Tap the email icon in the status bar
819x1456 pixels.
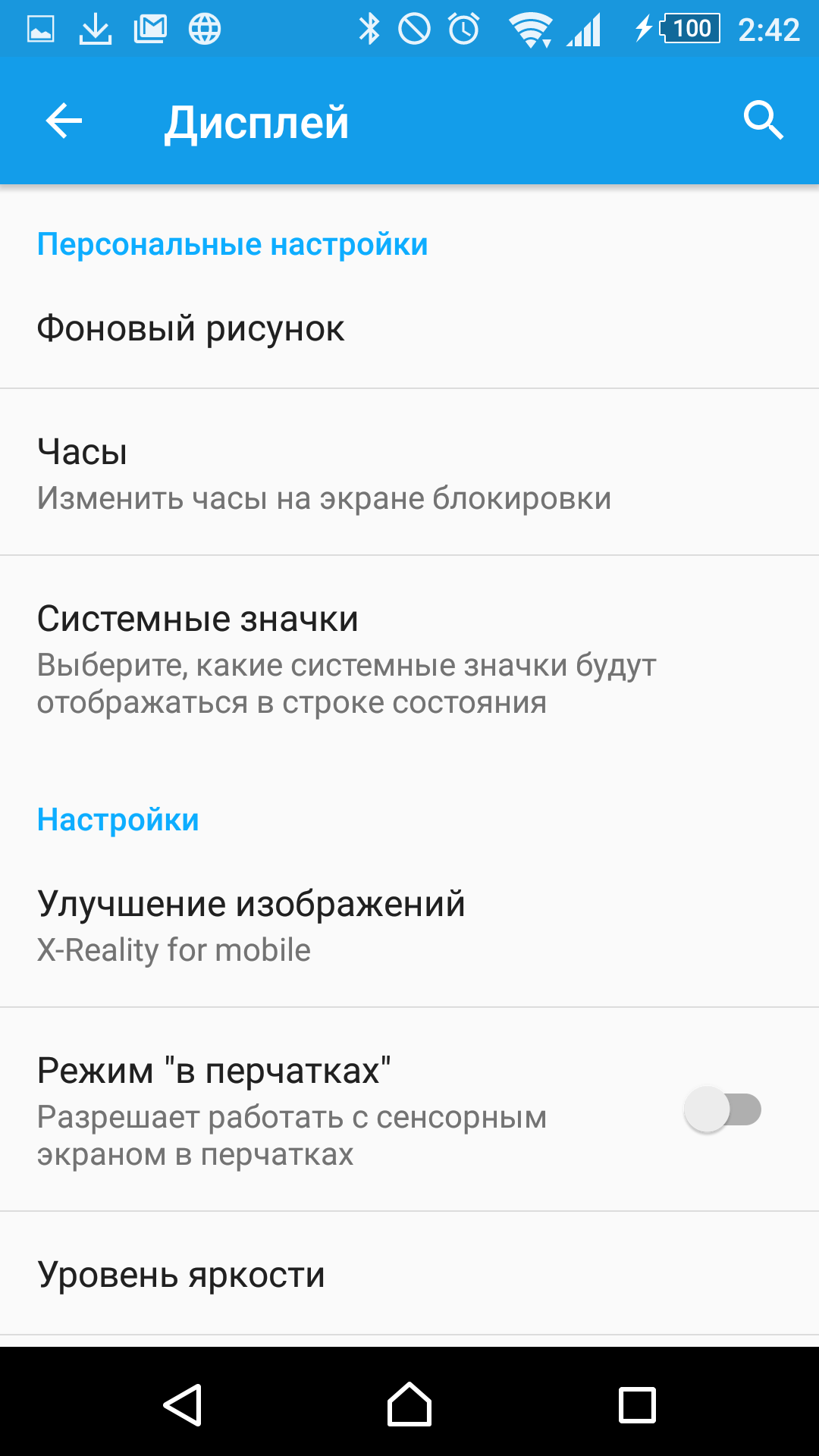coord(150,27)
